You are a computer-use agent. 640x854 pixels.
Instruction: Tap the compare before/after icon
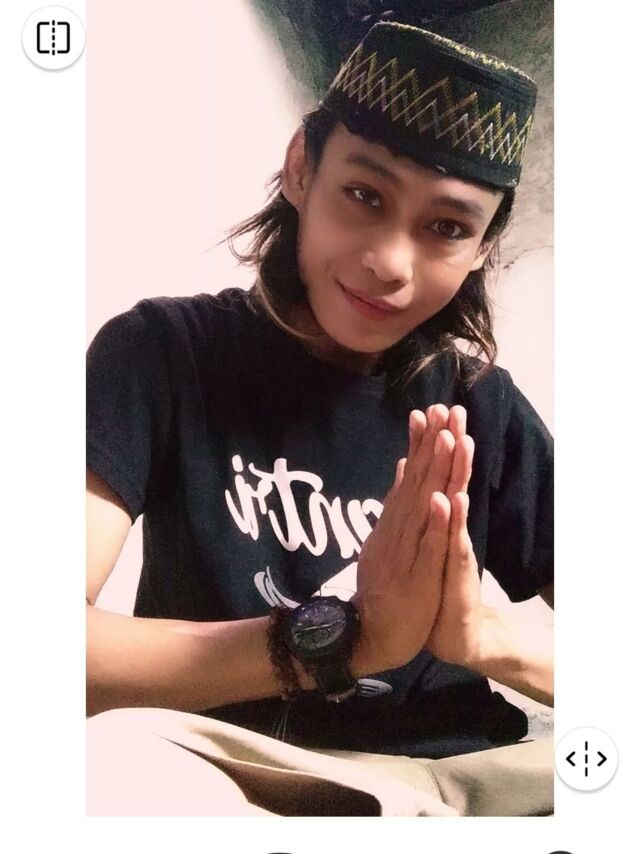53,38
